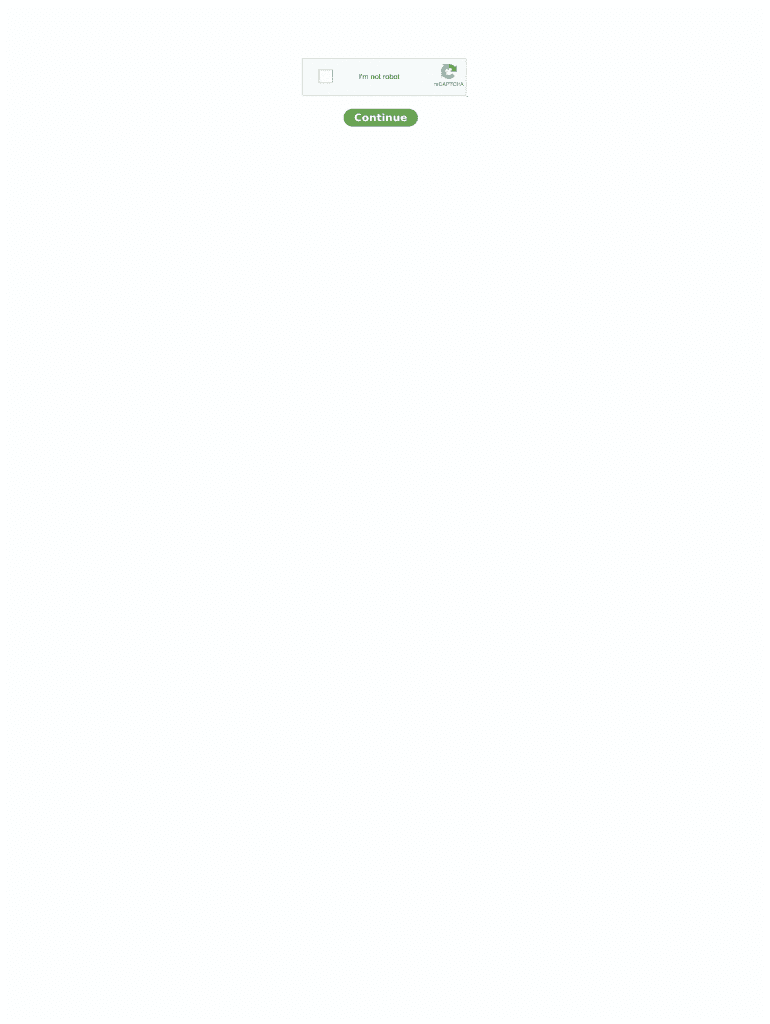Screen dimensions: 770x1024
Task: Tap the green Continue button
Action: coord(380,118)
